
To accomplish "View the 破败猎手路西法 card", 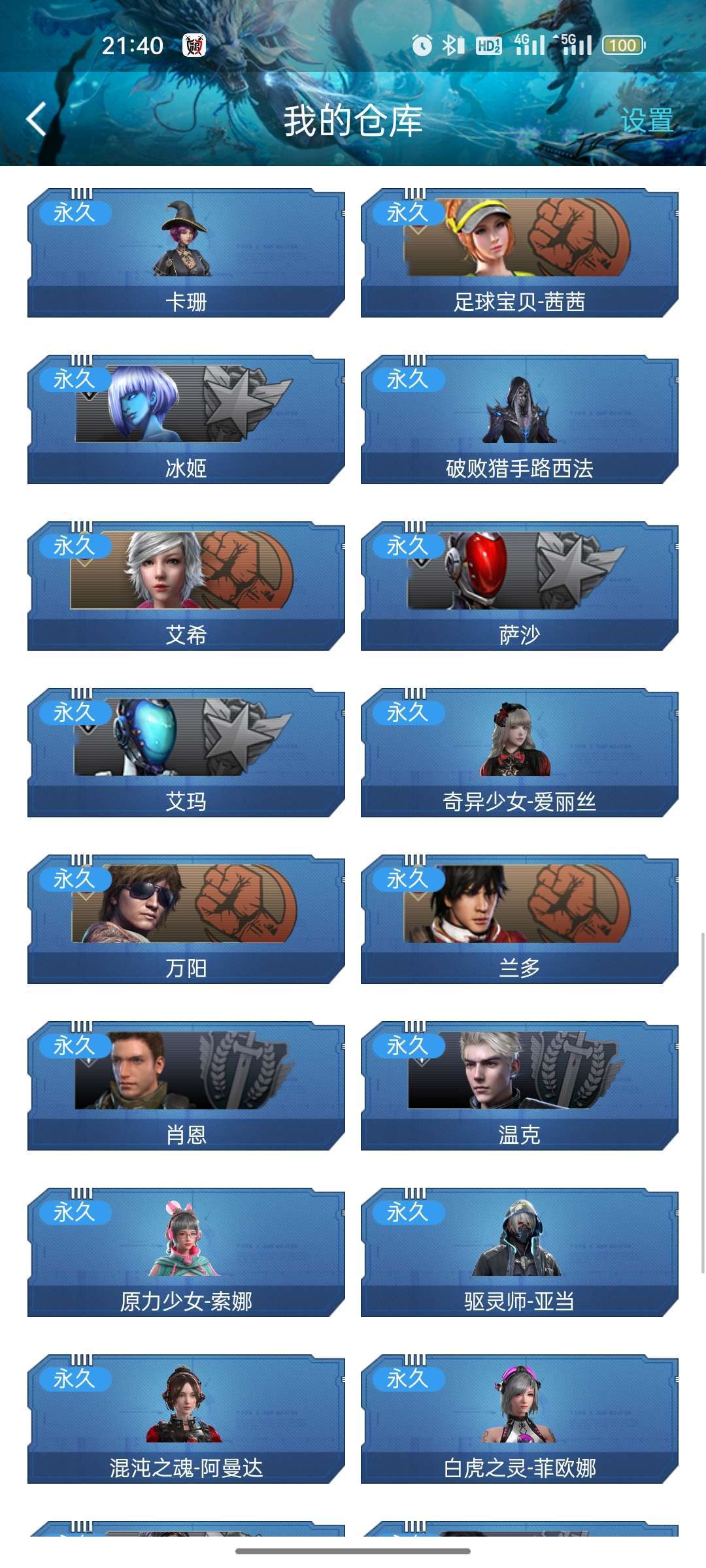I will [x=520, y=419].
